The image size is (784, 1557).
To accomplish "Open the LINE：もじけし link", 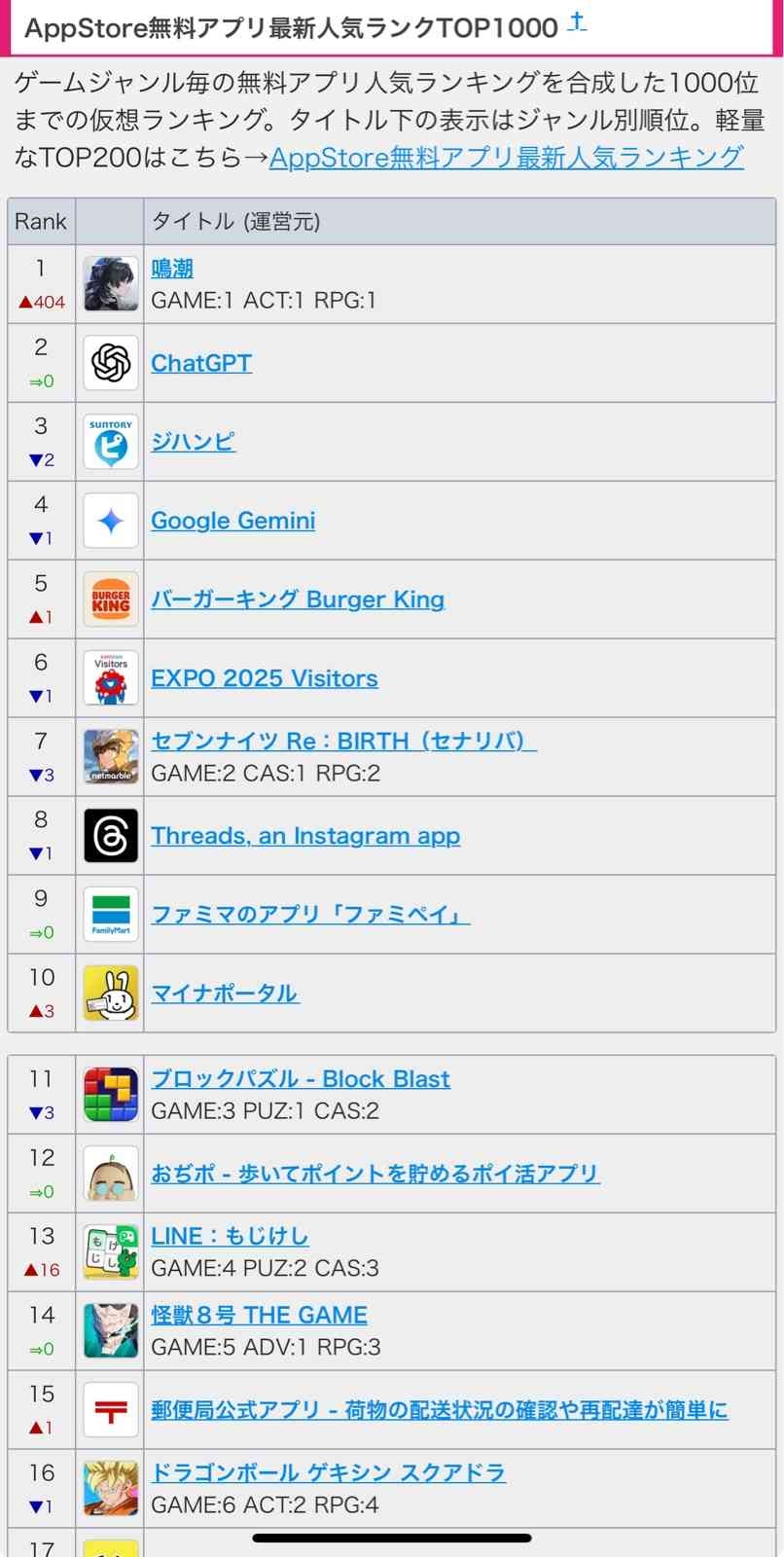I will pyautogui.click(x=230, y=1237).
